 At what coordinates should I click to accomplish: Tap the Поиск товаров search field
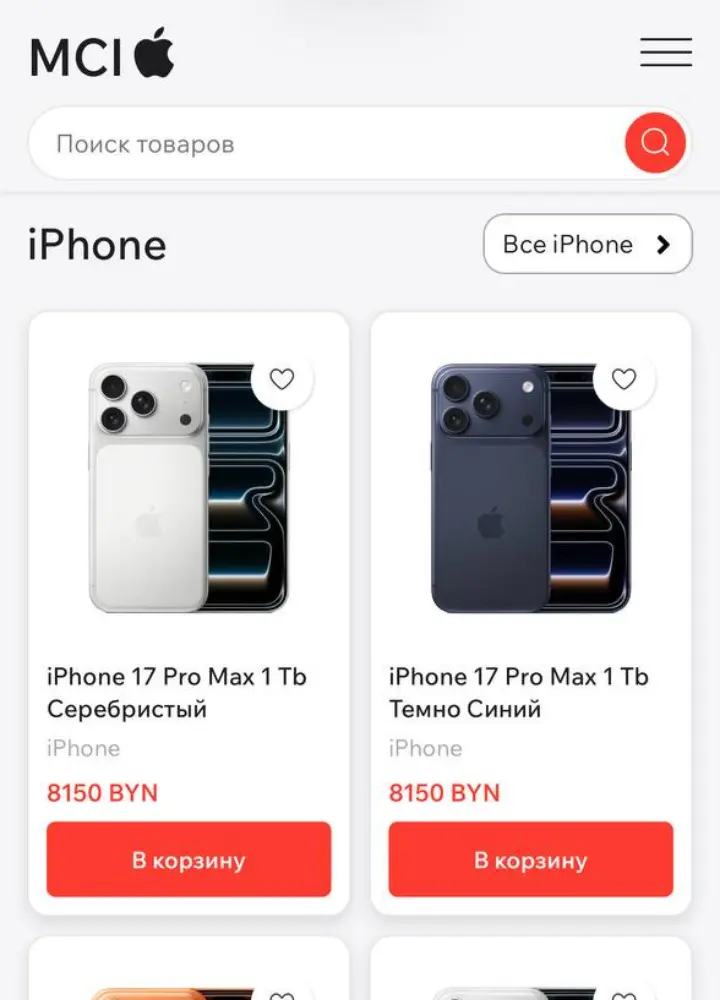pos(320,144)
